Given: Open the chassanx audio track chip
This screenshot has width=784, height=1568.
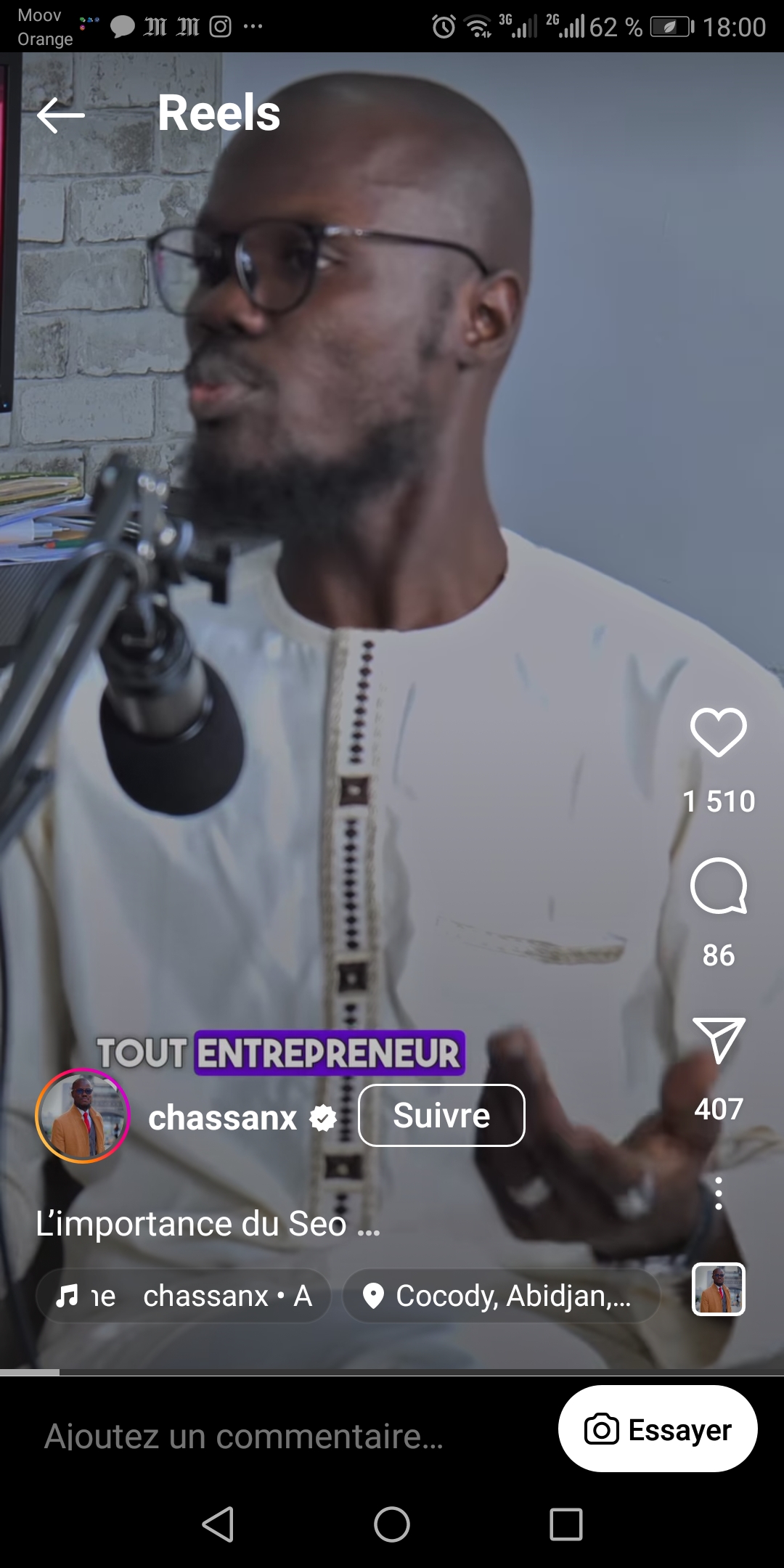Looking at the screenshot, I should (x=184, y=1296).
